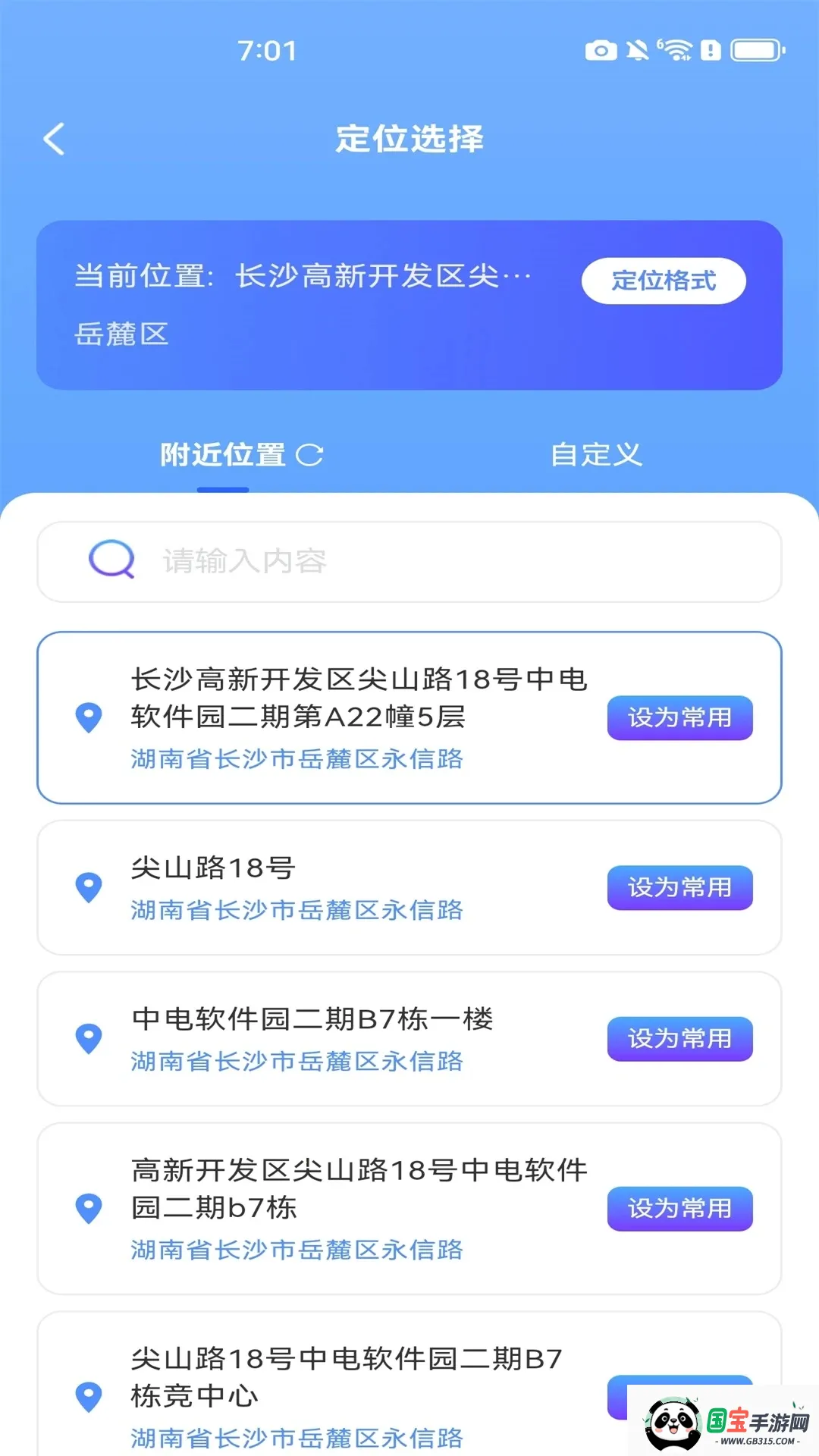
Task: Click the back arrow to exit location selection
Action: pyautogui.click(x=53, y=139)
